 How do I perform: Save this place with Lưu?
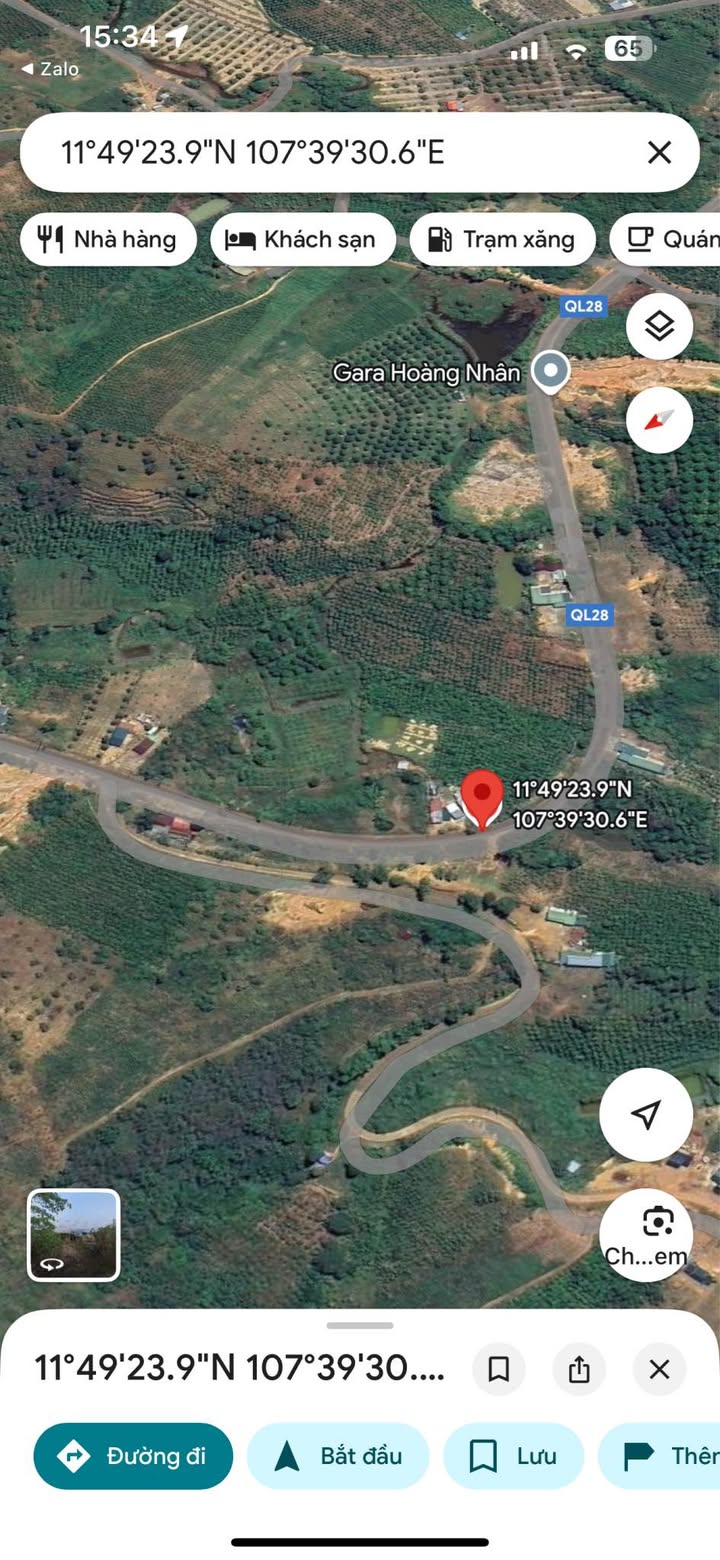[513, 1456]
